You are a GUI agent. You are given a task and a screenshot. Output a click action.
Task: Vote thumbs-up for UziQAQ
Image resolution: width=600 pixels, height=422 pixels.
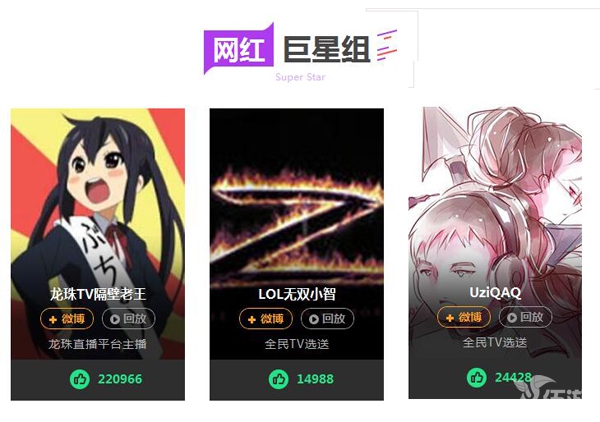477,377
